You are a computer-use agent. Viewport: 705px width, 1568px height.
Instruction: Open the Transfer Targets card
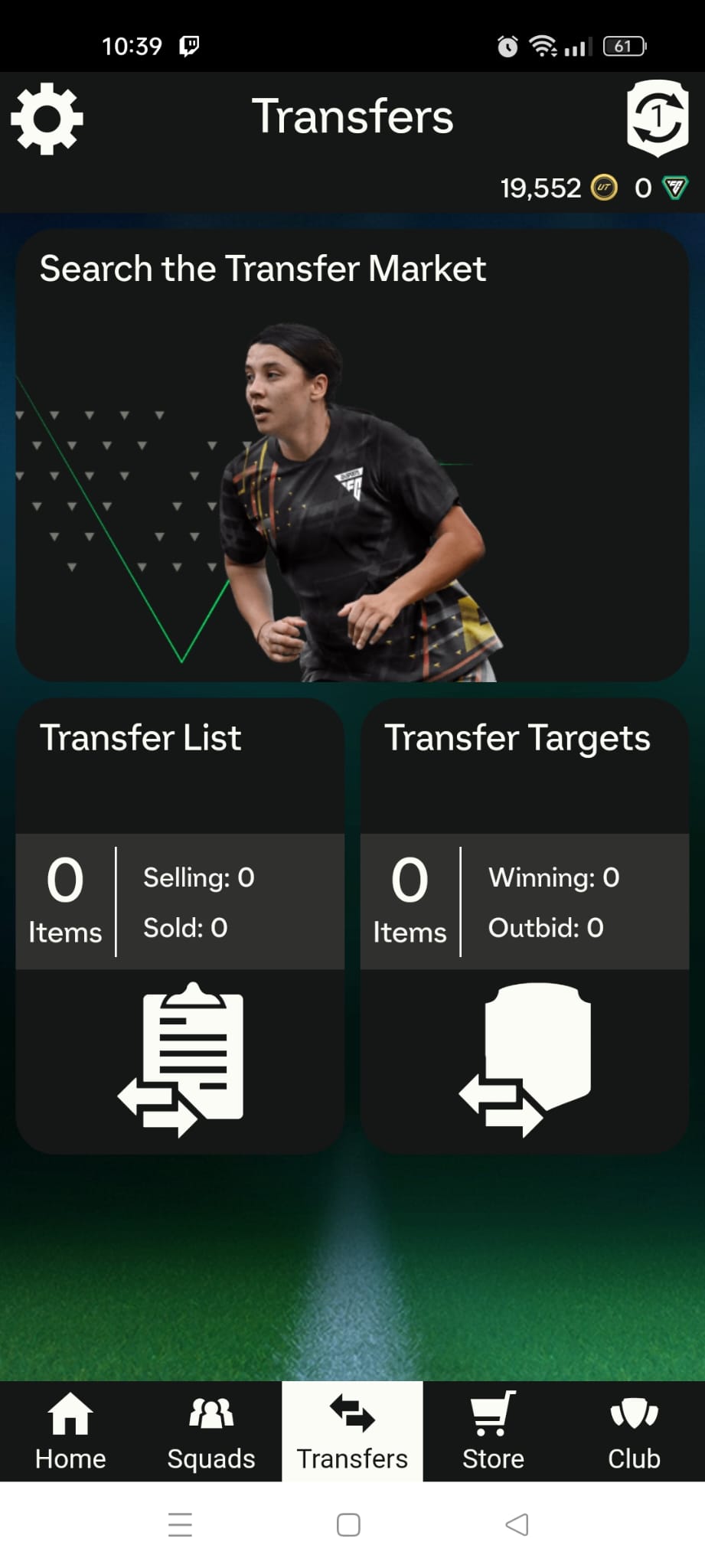tap(524, 926)
